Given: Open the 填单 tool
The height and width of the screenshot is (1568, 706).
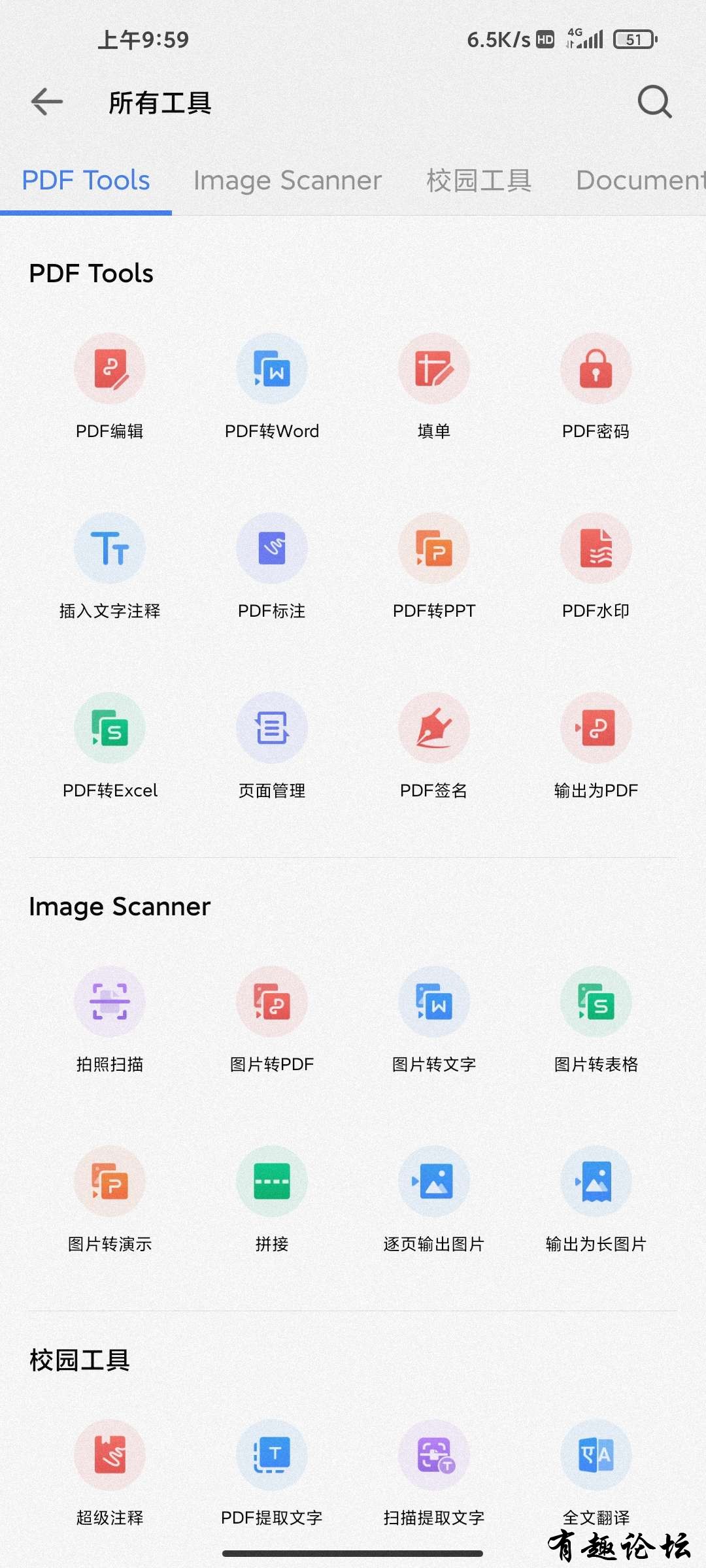Looking at the screenshot, I should [434, 369].
